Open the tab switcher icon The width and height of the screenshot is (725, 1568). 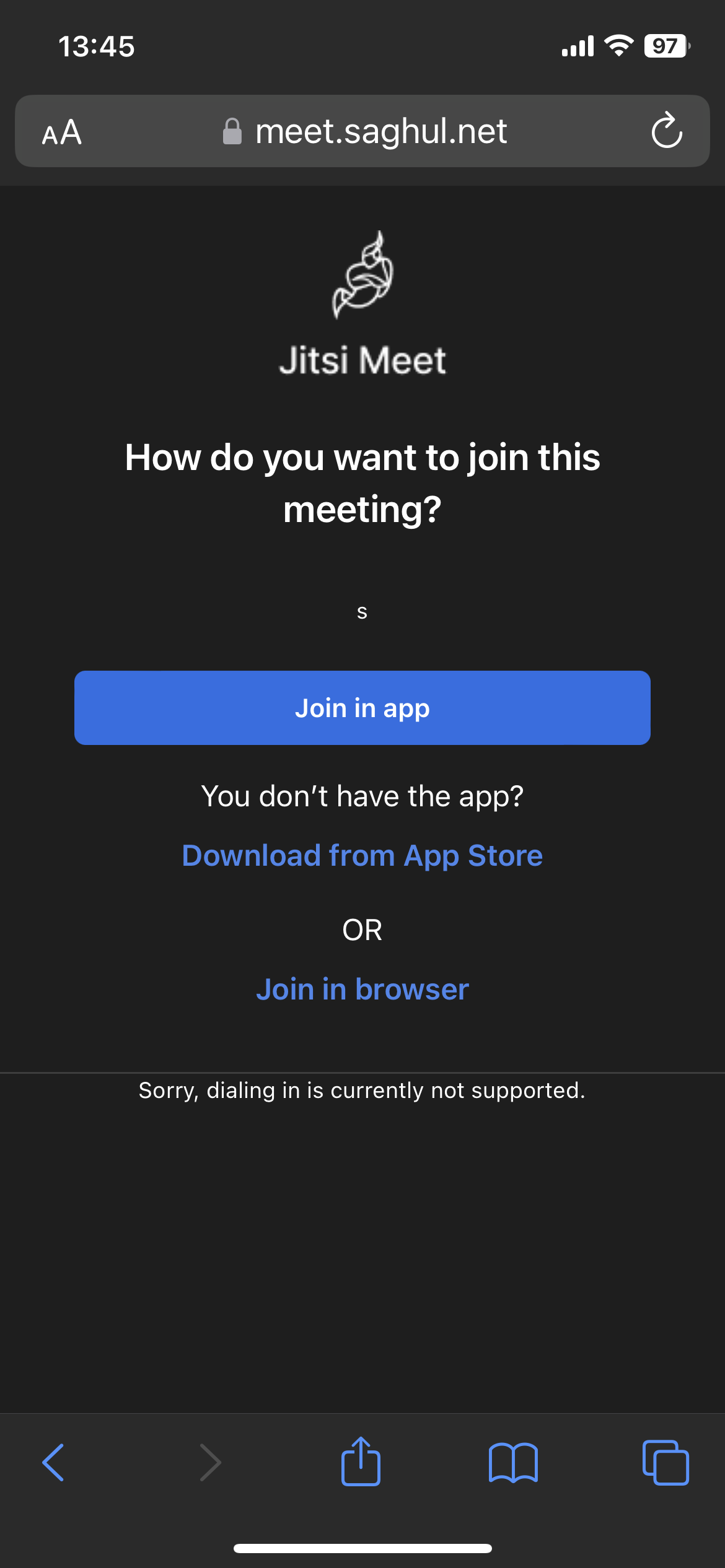666,1463
